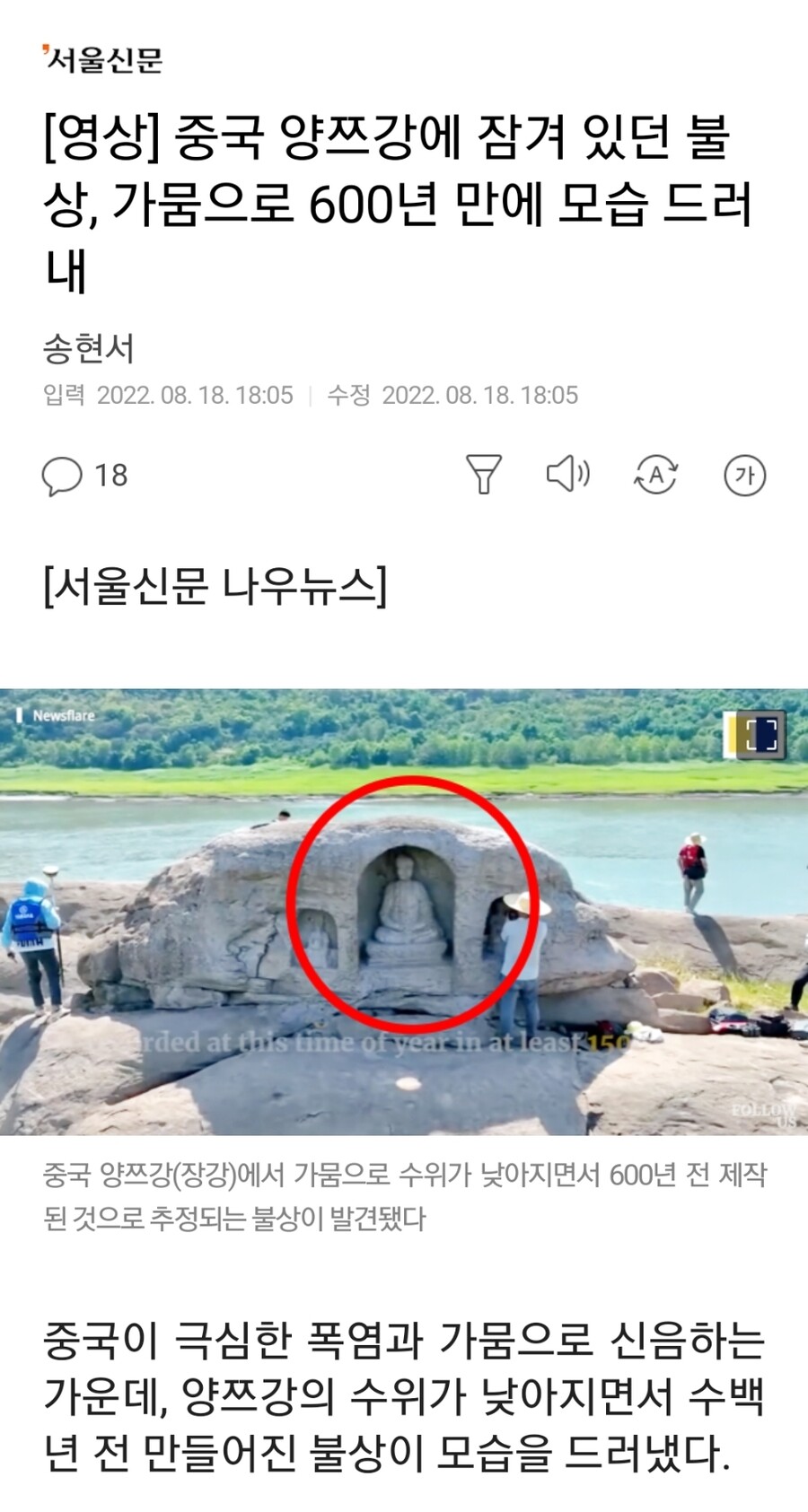Open the 18 comments

point(85,476)
